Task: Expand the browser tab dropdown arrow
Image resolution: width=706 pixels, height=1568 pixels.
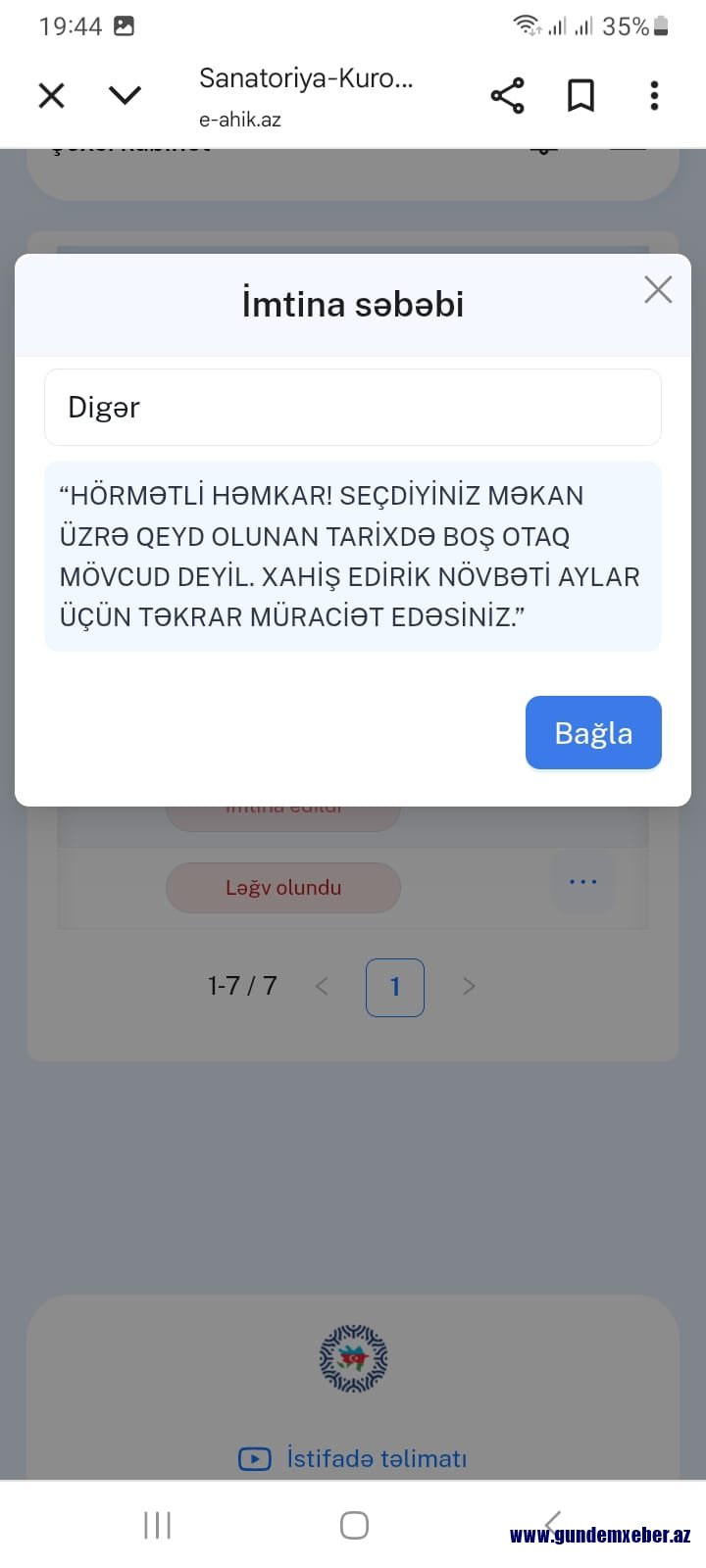Action: (x=125, y=95)
